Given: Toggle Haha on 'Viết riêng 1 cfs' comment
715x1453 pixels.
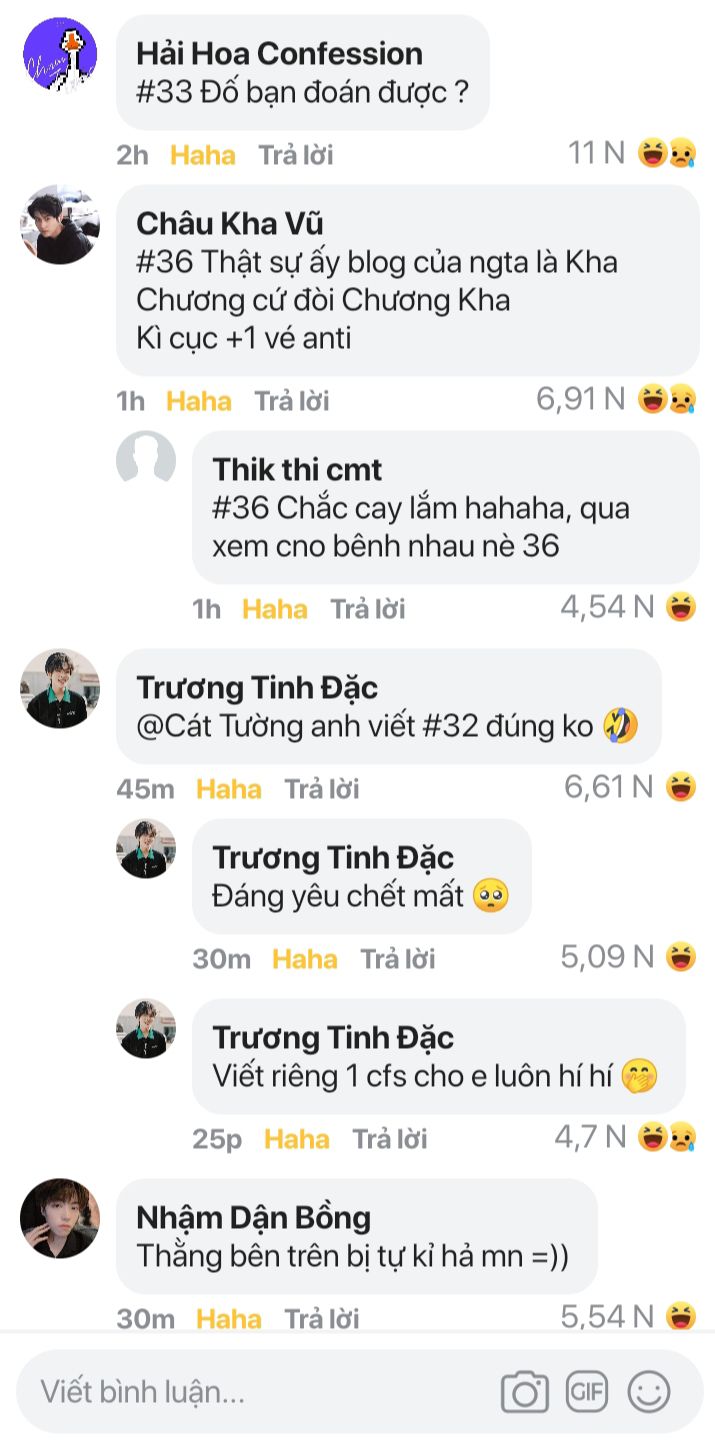Looking at the screenshot, I should [296, 1139].
